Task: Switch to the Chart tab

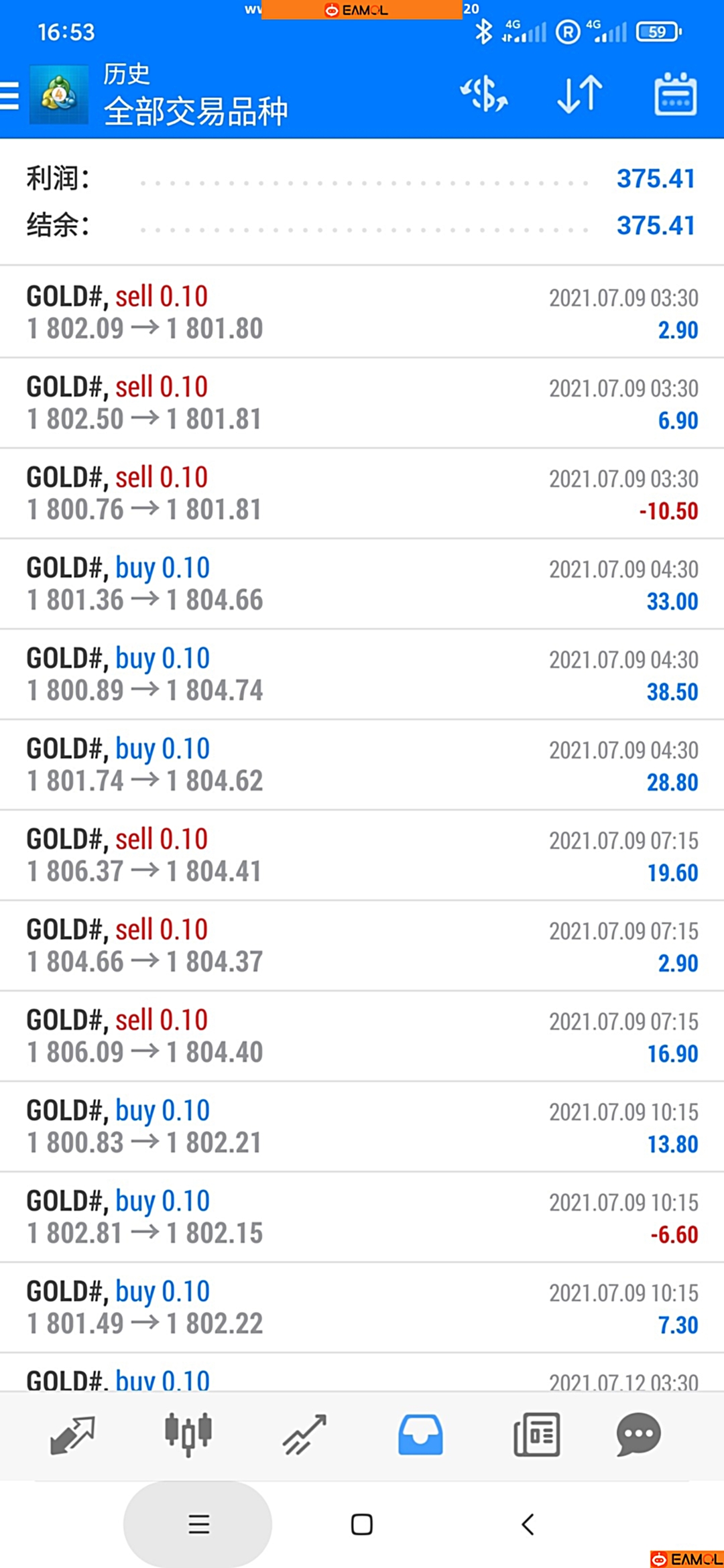Action: [188, 1435]
